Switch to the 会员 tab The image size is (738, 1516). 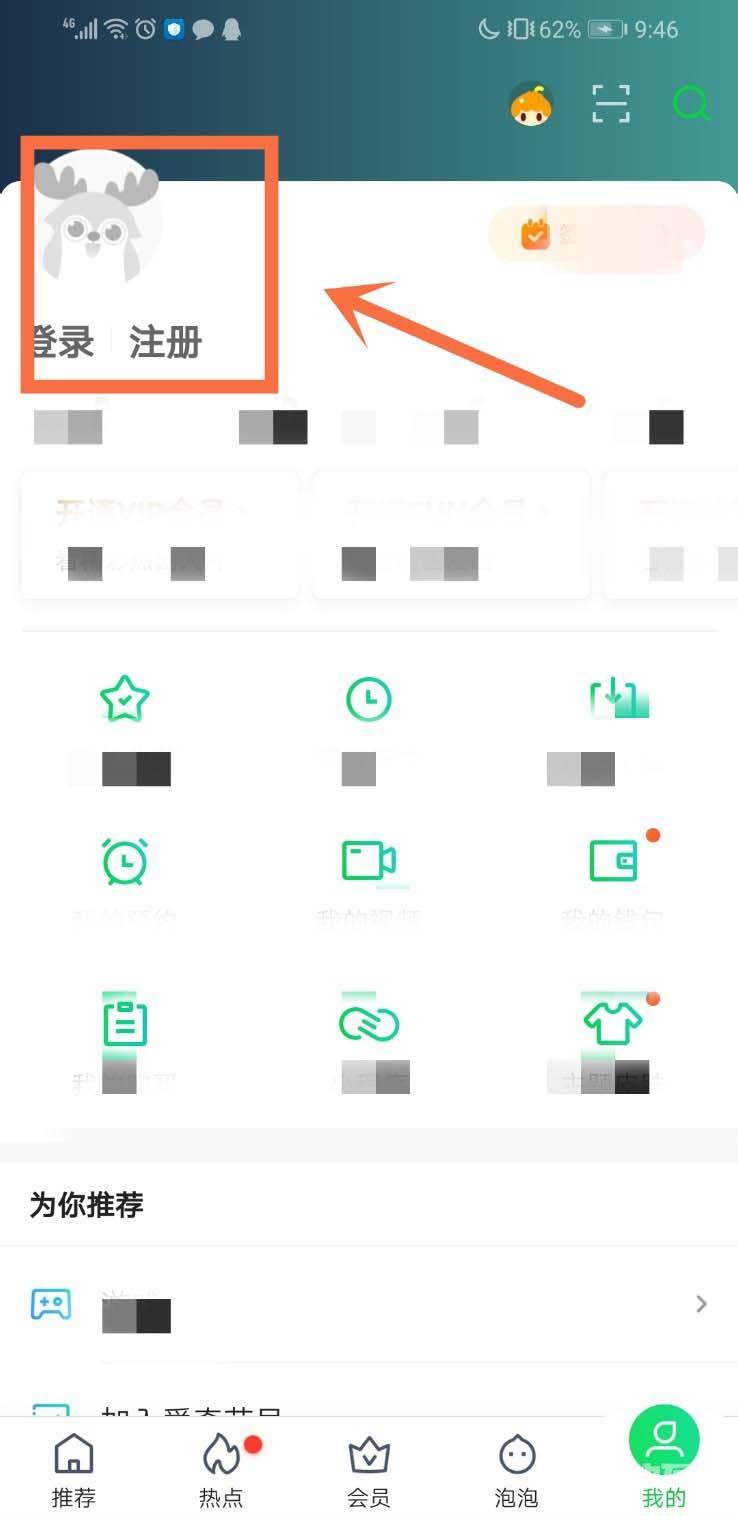[x=369, y=1468]
